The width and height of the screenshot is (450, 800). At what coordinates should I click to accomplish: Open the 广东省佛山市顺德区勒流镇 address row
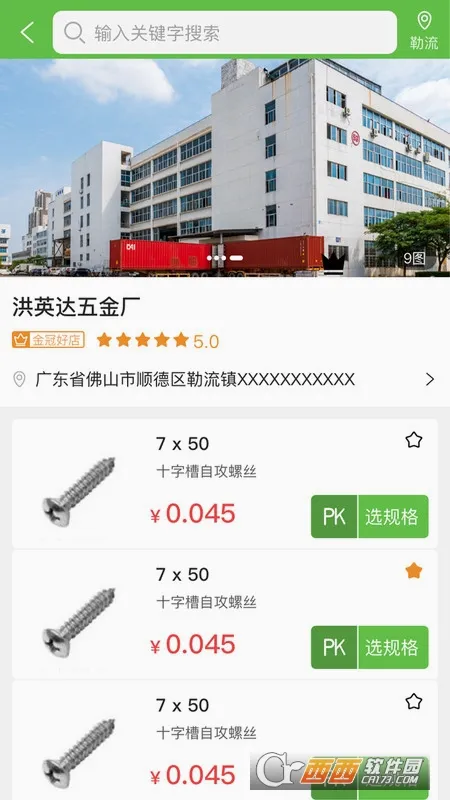pyautogui.click(x=225, y=379)
